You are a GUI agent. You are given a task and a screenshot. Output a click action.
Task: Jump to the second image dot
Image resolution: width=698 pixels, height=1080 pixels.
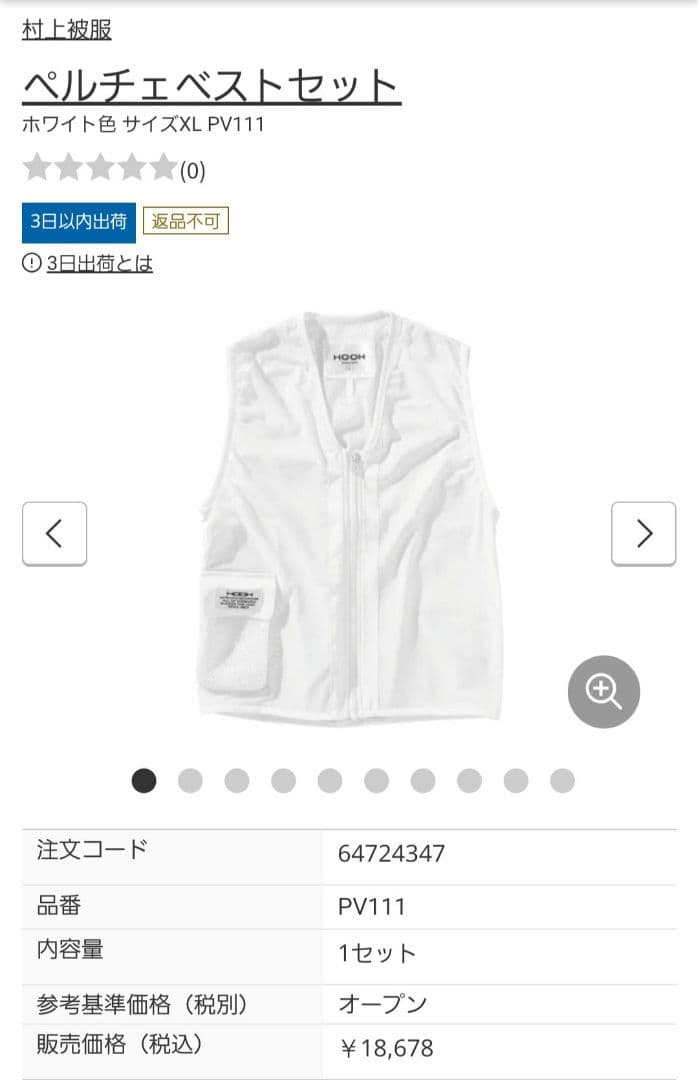point(190,781)
